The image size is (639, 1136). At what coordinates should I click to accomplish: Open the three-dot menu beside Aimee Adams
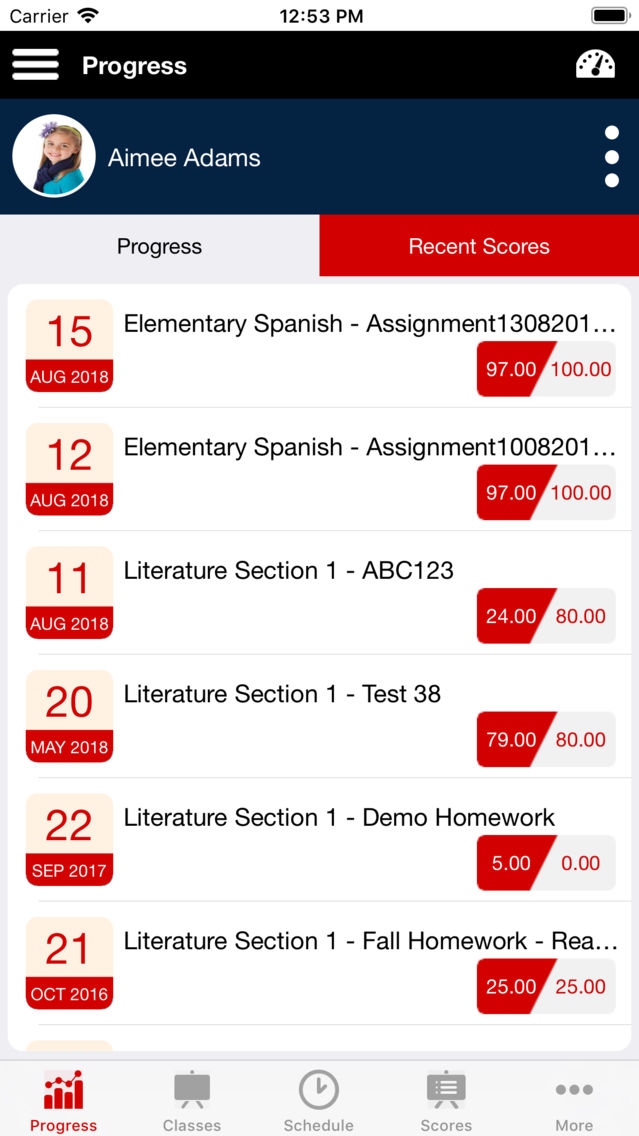[611, 156]
